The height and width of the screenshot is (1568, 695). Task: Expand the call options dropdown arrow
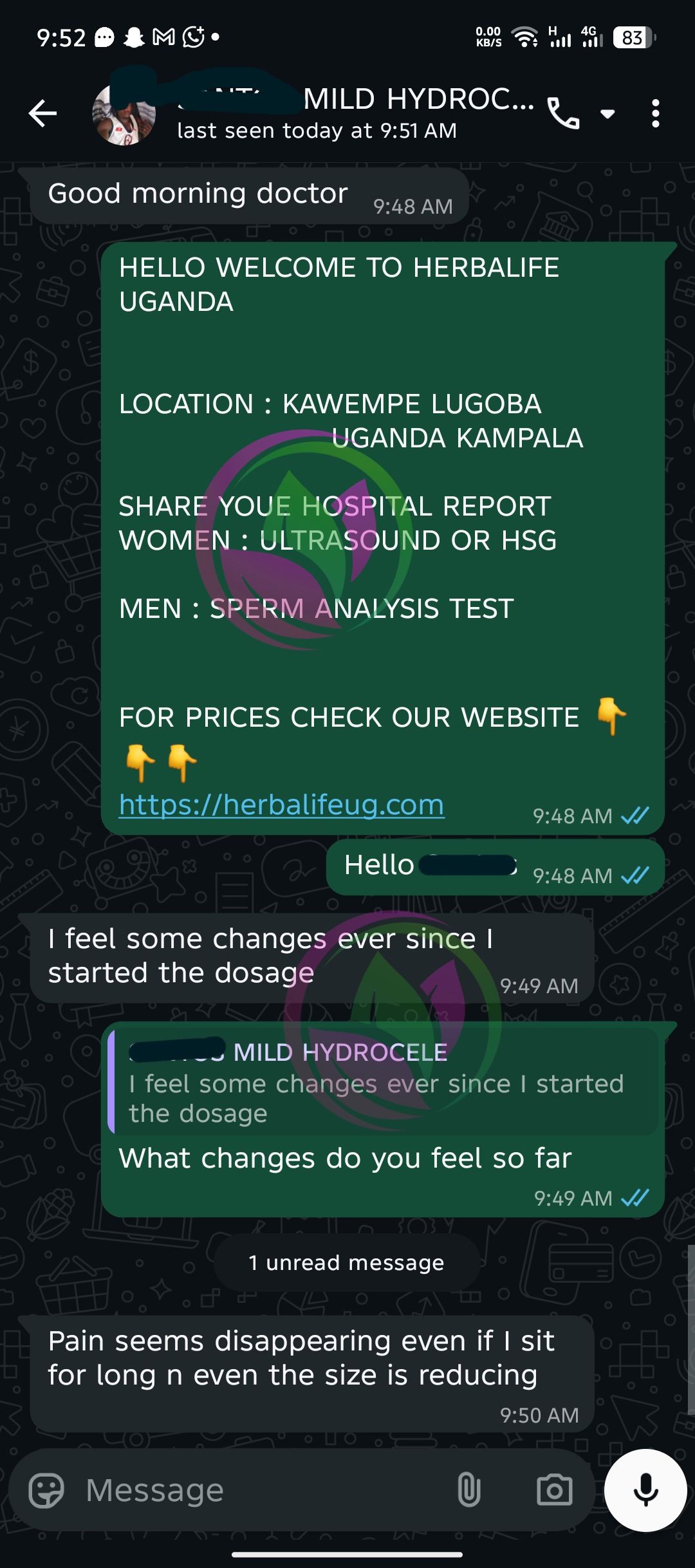point(607,114)
